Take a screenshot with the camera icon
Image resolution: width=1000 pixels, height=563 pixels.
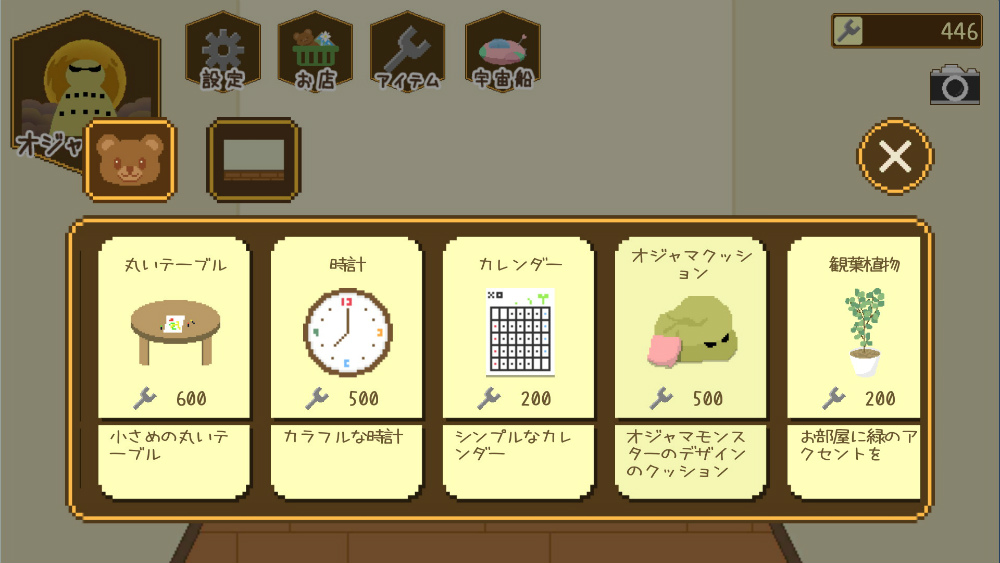click(954, 86)
